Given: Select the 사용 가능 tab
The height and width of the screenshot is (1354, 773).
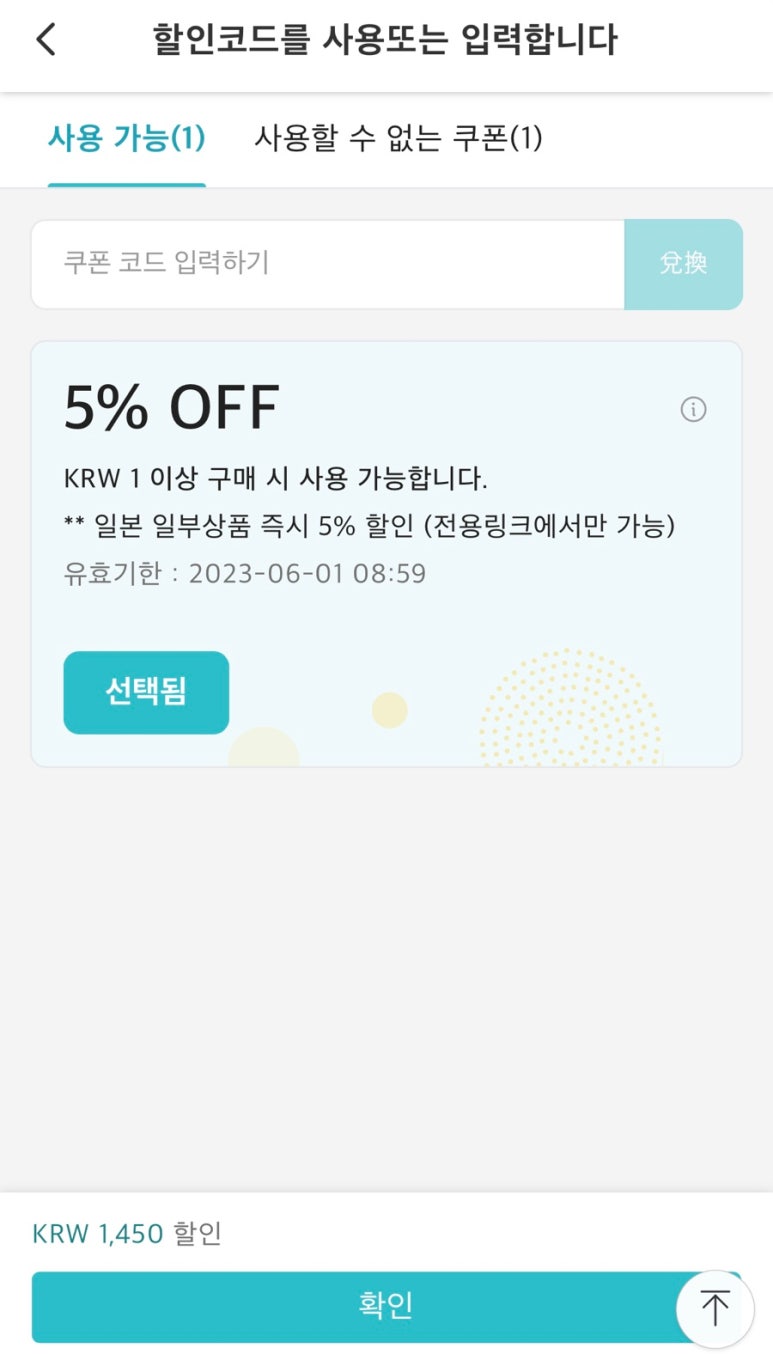Looking at the screenshot, I should (x=127, y=138).
